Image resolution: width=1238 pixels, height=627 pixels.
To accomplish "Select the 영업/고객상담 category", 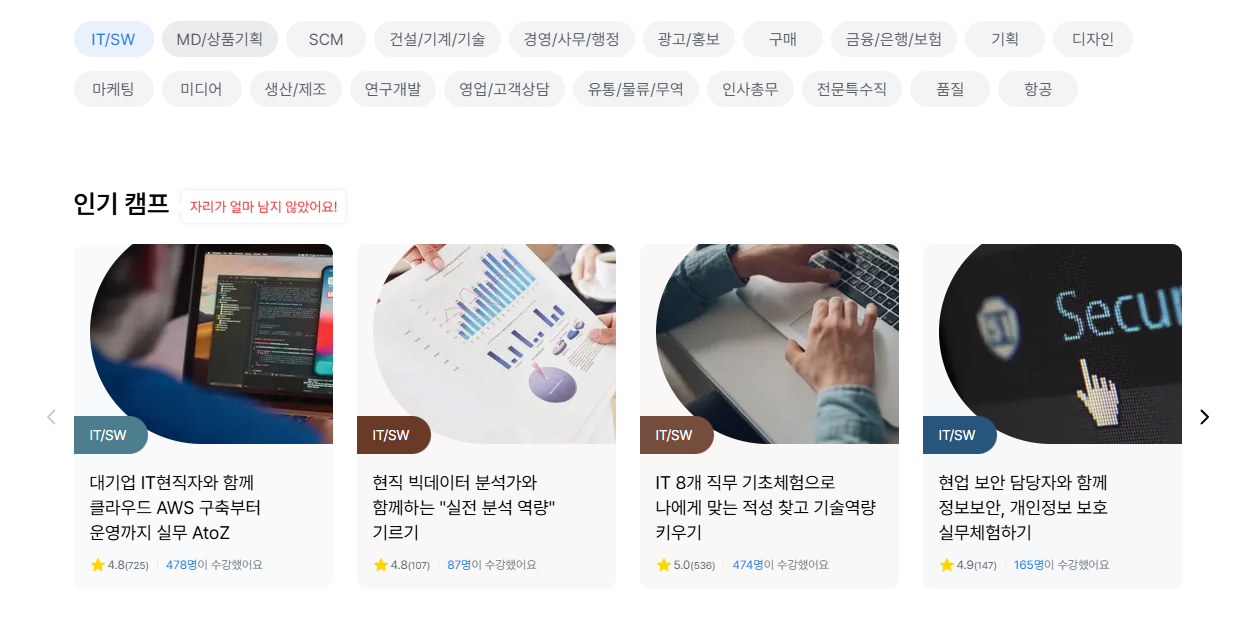I will point(504,89).
